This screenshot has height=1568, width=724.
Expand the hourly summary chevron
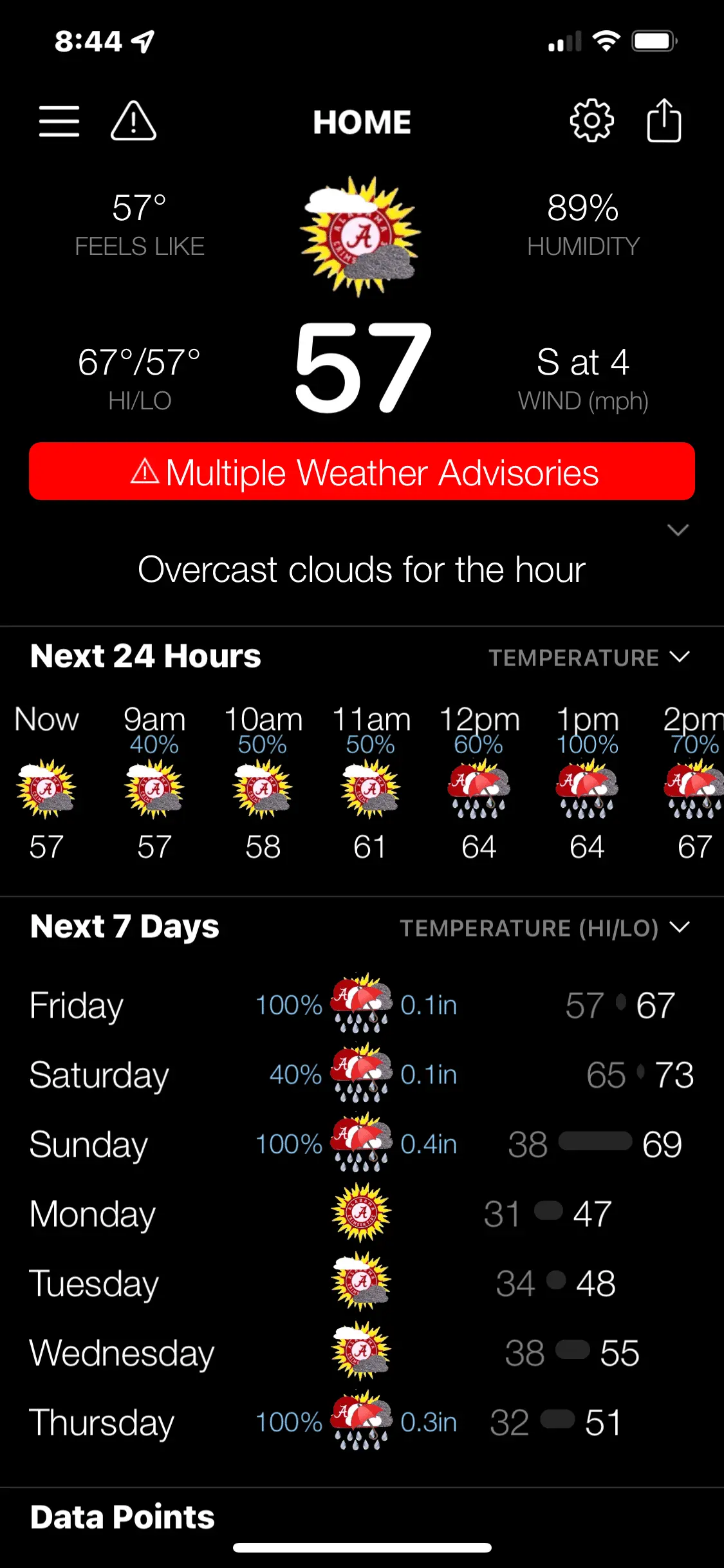click(x=678, y=530)
